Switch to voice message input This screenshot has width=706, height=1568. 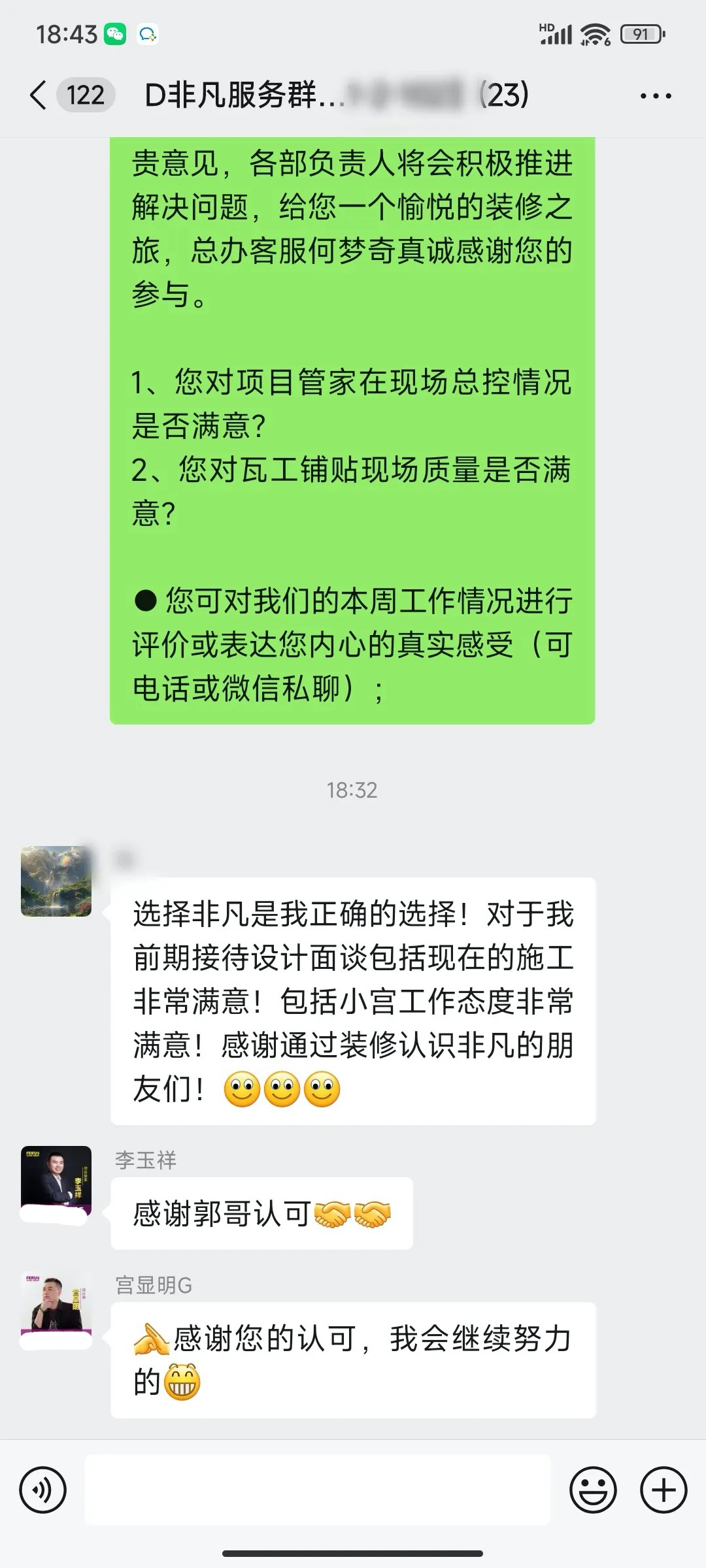click(x=43, y=1490)
